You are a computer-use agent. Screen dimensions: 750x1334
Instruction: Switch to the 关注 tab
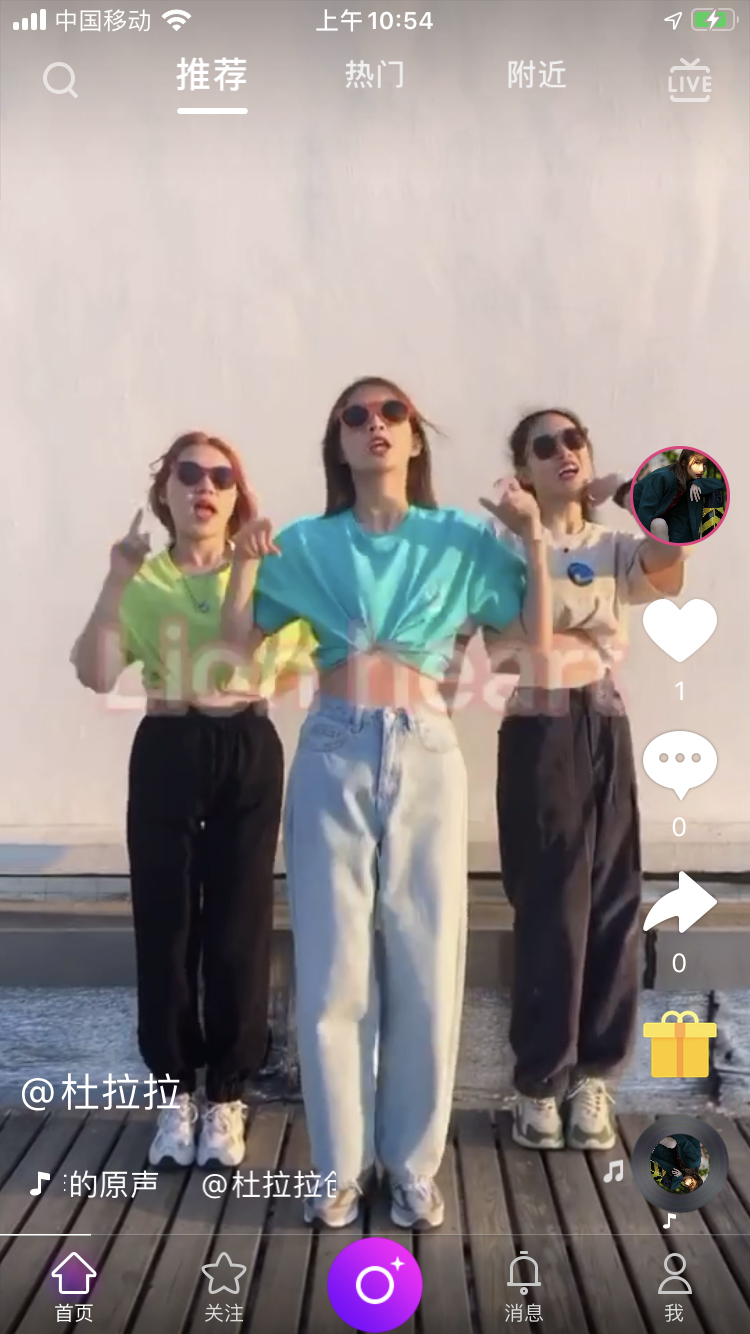tap(224, 1288)
